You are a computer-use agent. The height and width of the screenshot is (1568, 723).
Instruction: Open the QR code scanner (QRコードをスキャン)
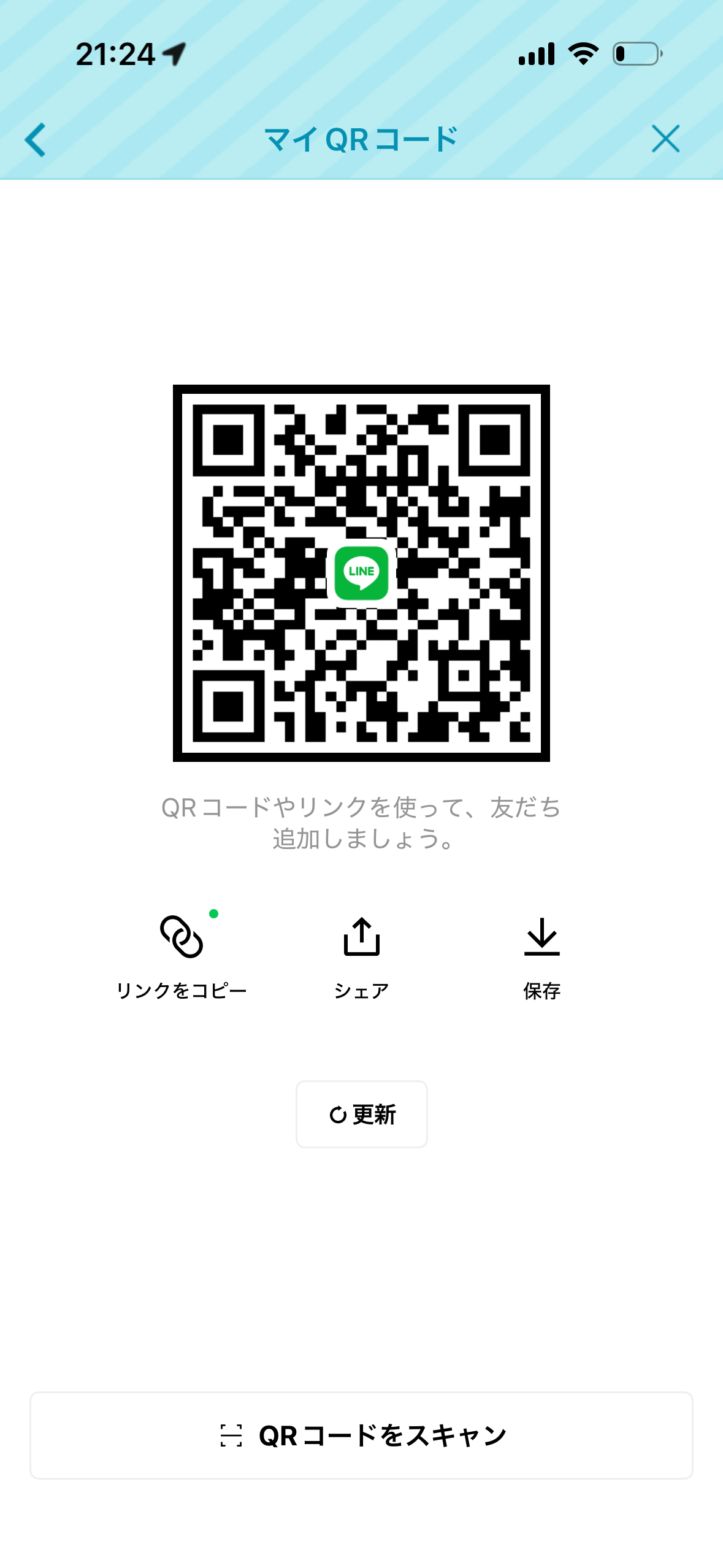361,1435
